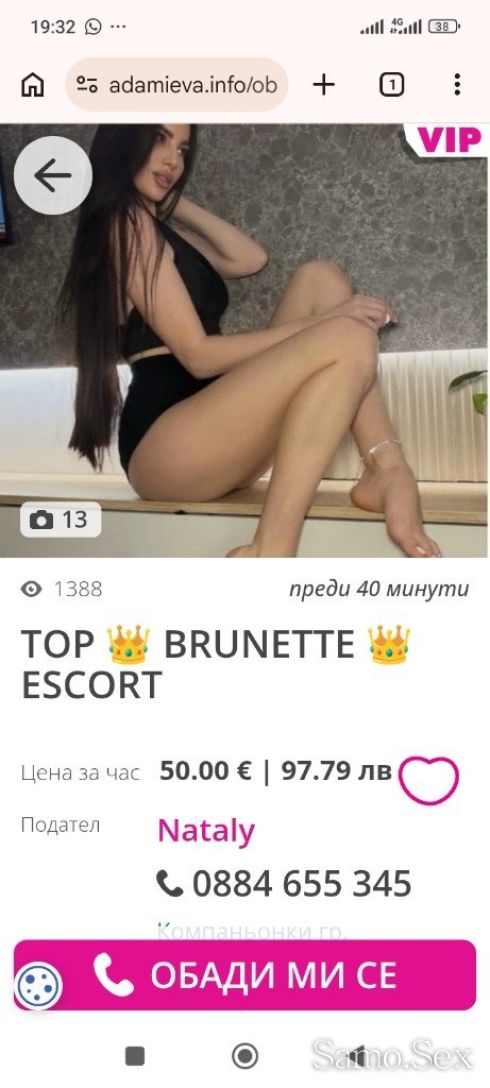Go to the system home screen
Screen dimensions: 490x1088
pyautogui.click(x=244, y=1056)
